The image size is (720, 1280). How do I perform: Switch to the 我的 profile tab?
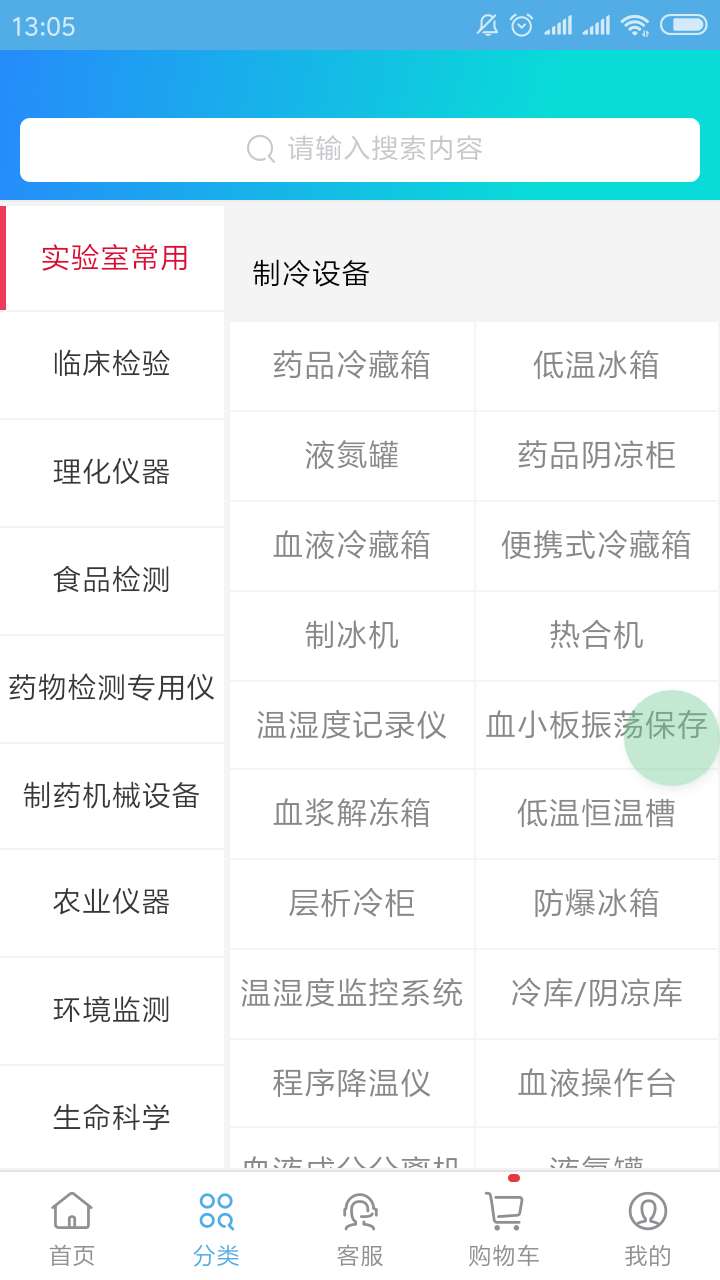click(x=648, y=1228)
